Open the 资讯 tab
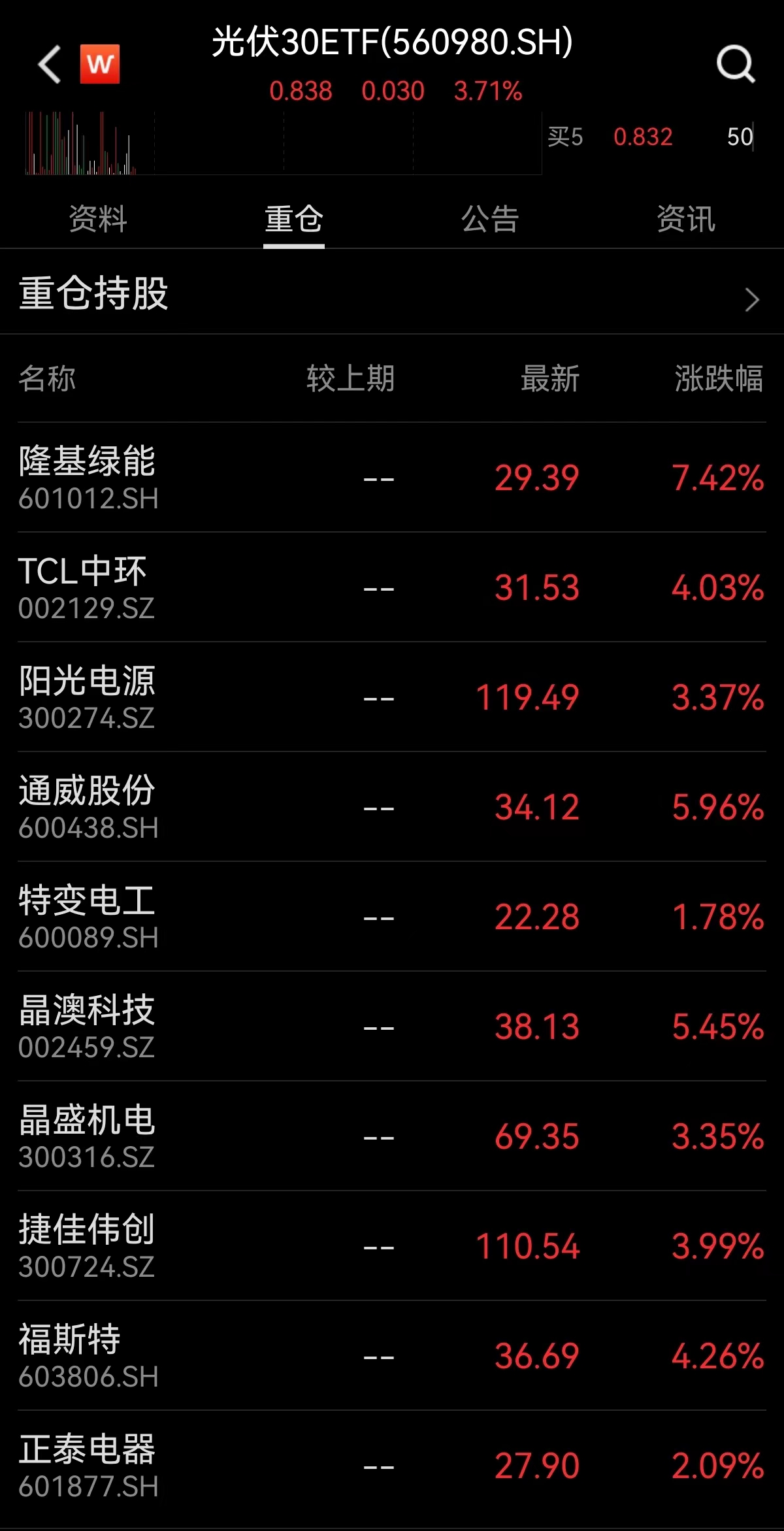 click(685, 220)
